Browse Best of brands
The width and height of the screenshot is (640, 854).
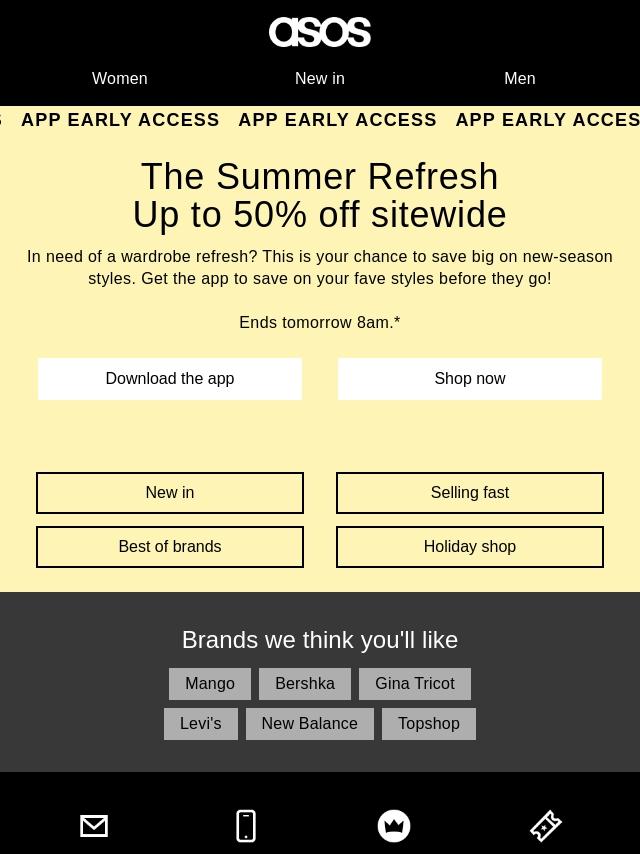(170, 547)
